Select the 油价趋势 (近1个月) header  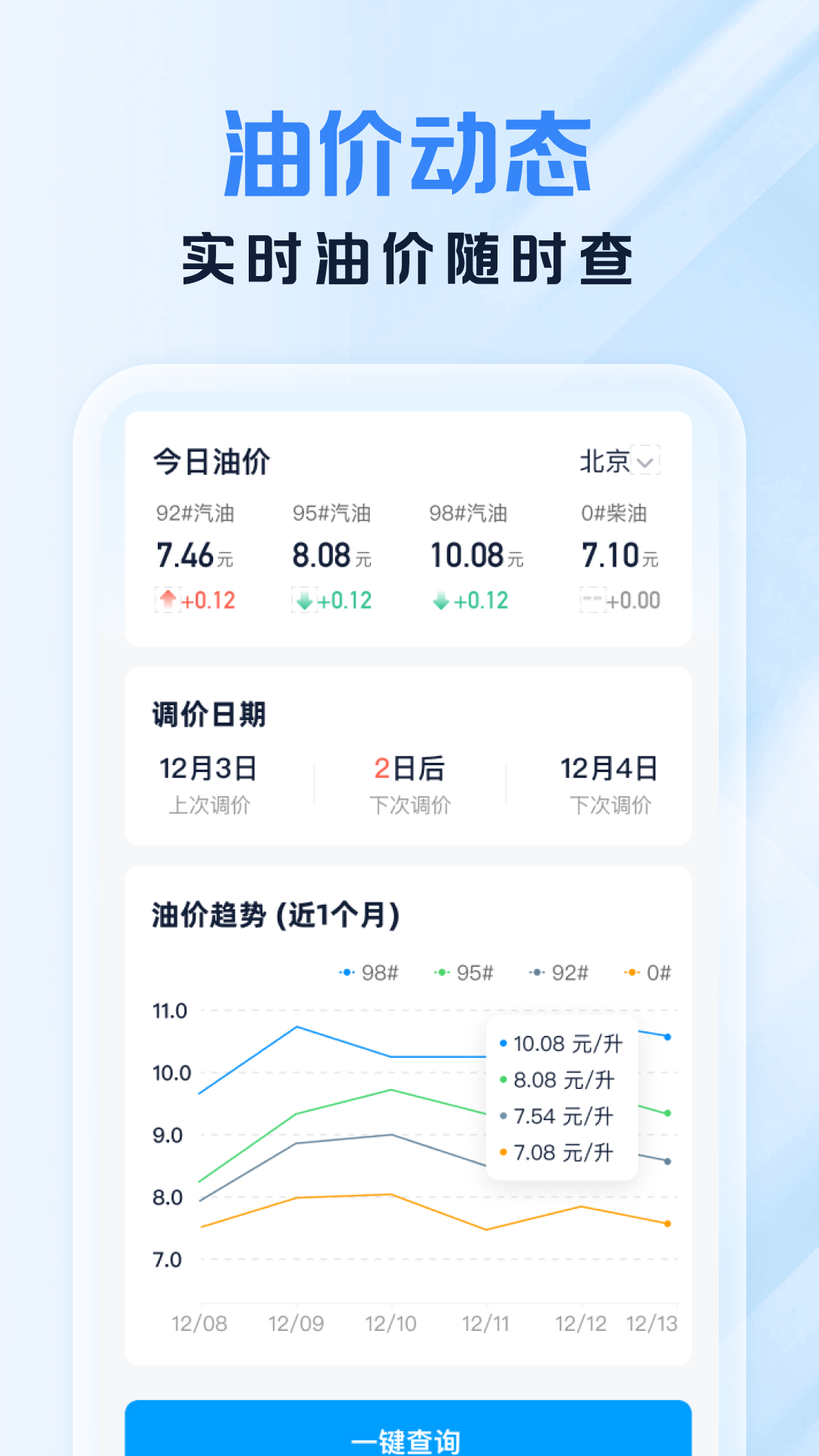[275, 914]
